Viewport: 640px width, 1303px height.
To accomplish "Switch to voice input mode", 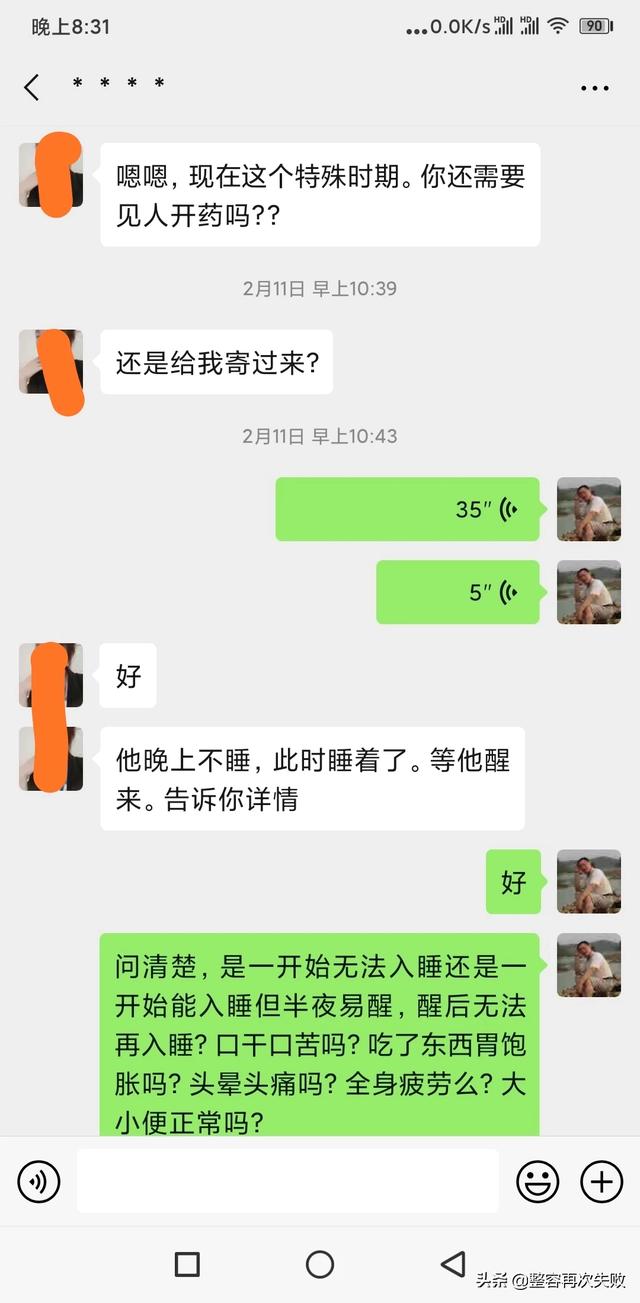I will tap(39, 1182).
